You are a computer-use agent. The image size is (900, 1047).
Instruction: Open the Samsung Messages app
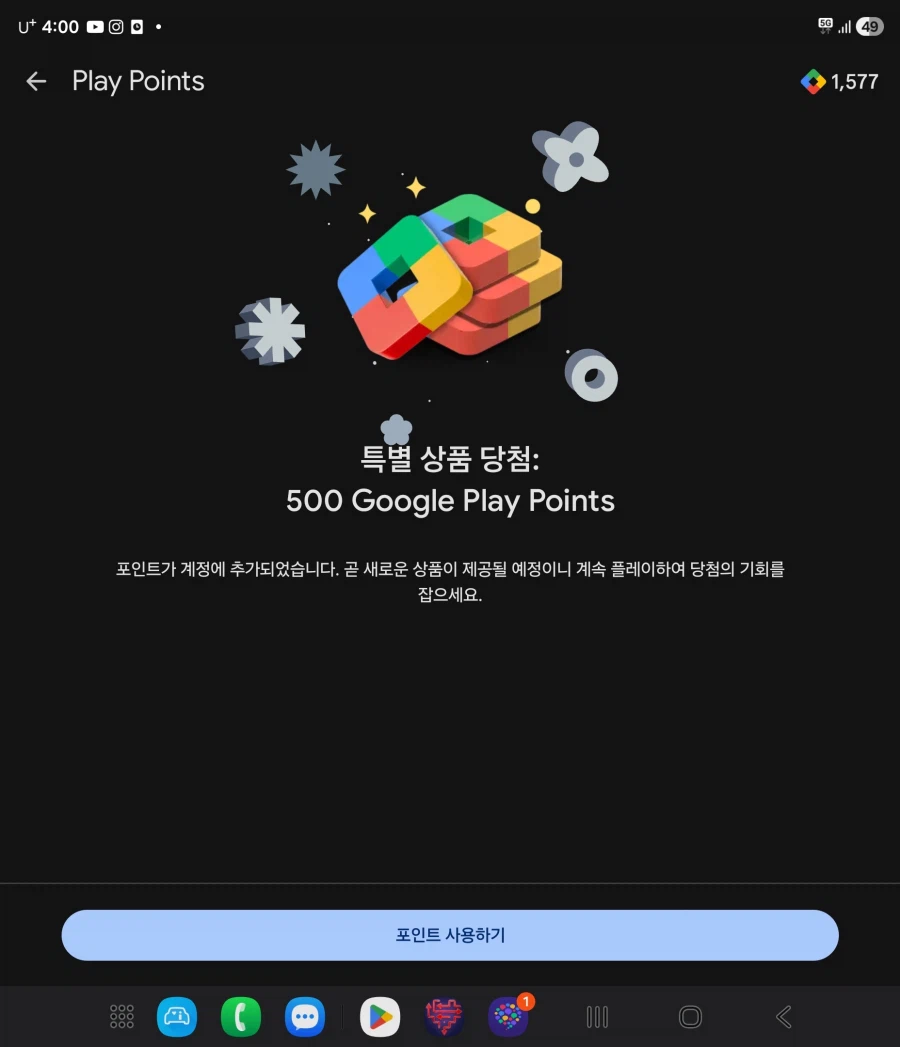(304, 1015)
